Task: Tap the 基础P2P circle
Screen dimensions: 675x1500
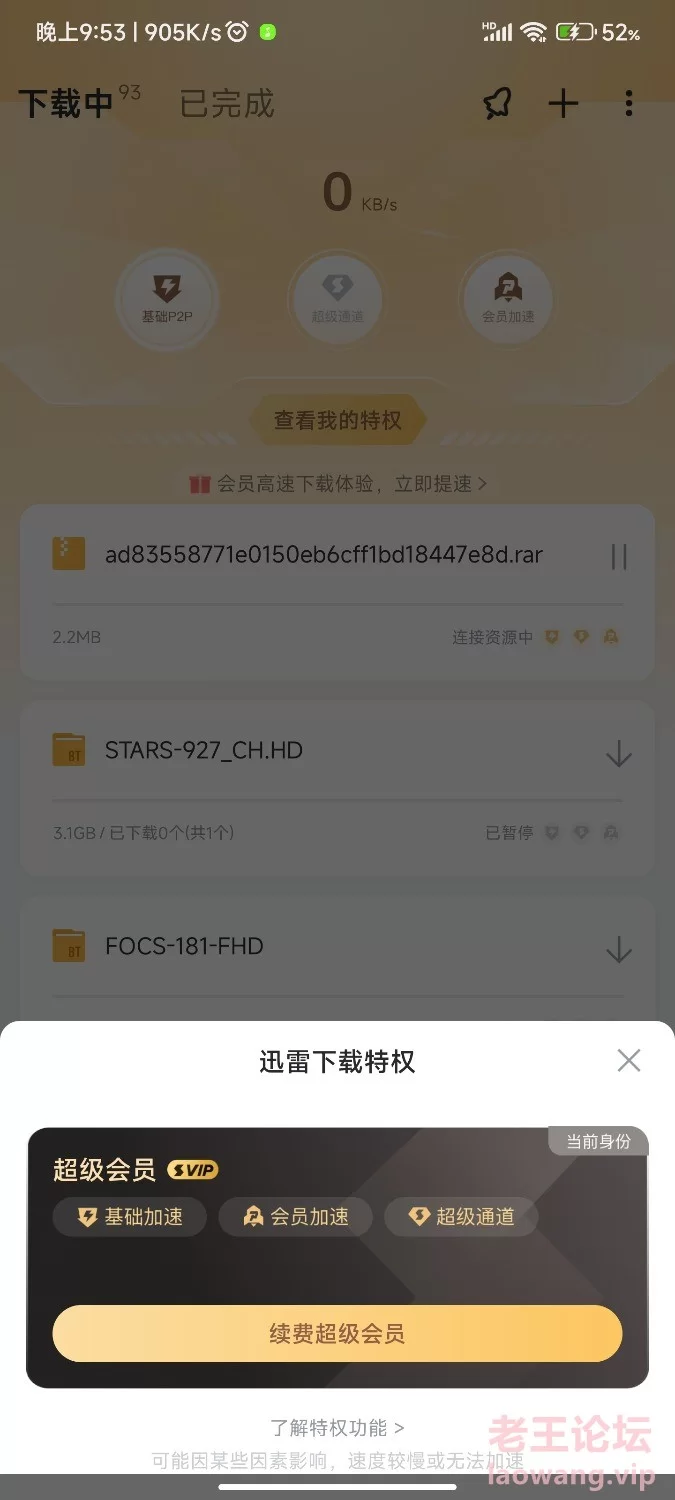Action: click(166, 297)
